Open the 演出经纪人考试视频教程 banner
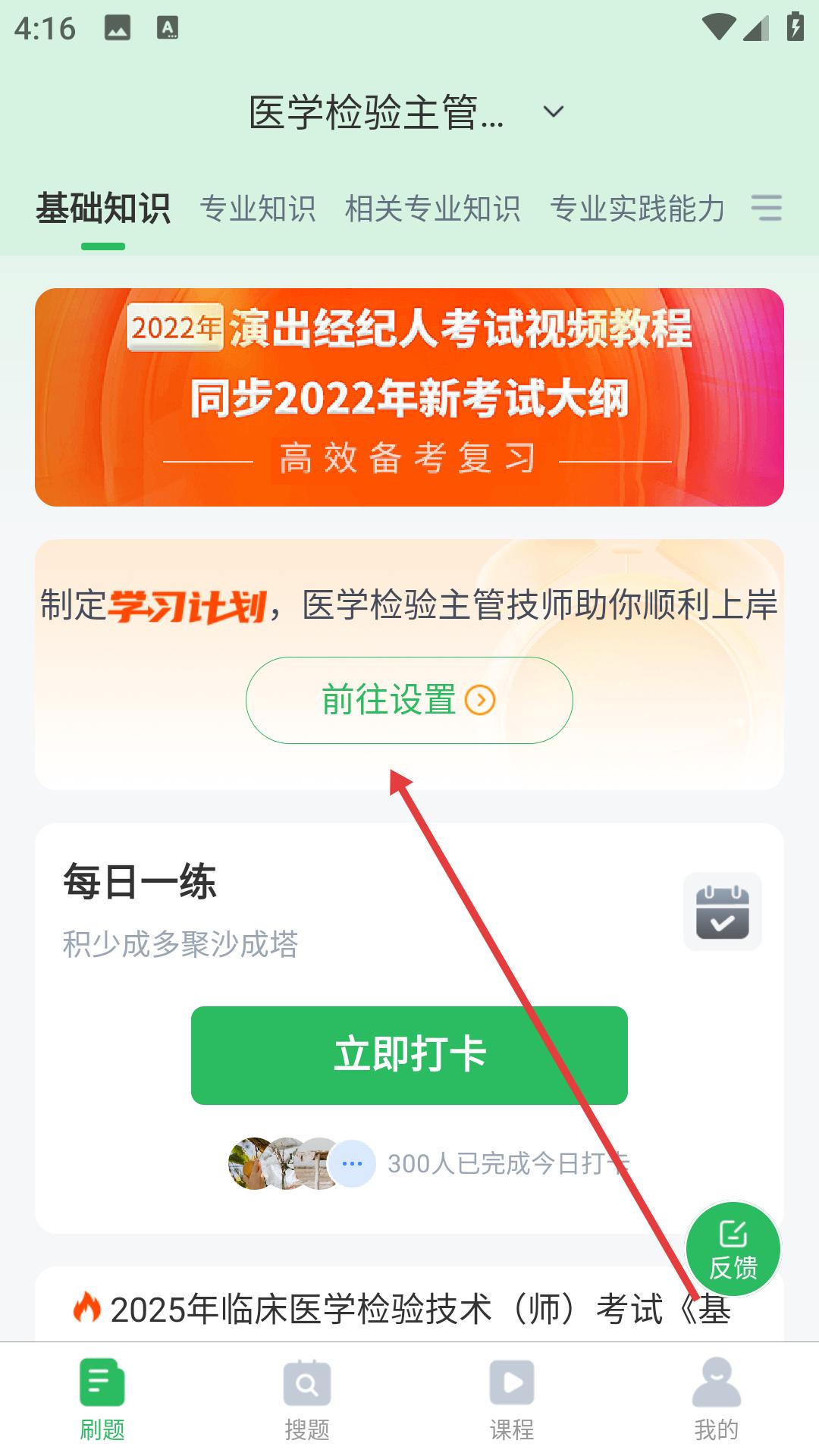The height and width of the screenshot is (1456, 819). tap(409, 397)
